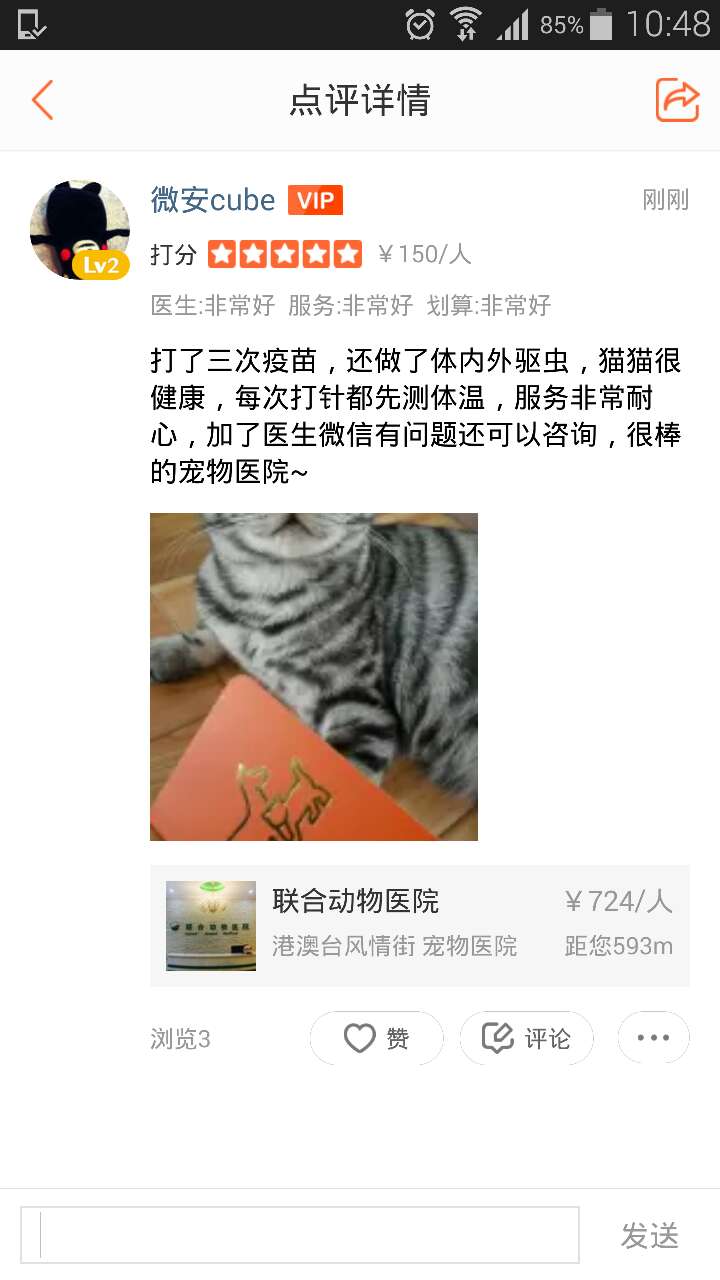View the cat photo in full size

point(314,677)
